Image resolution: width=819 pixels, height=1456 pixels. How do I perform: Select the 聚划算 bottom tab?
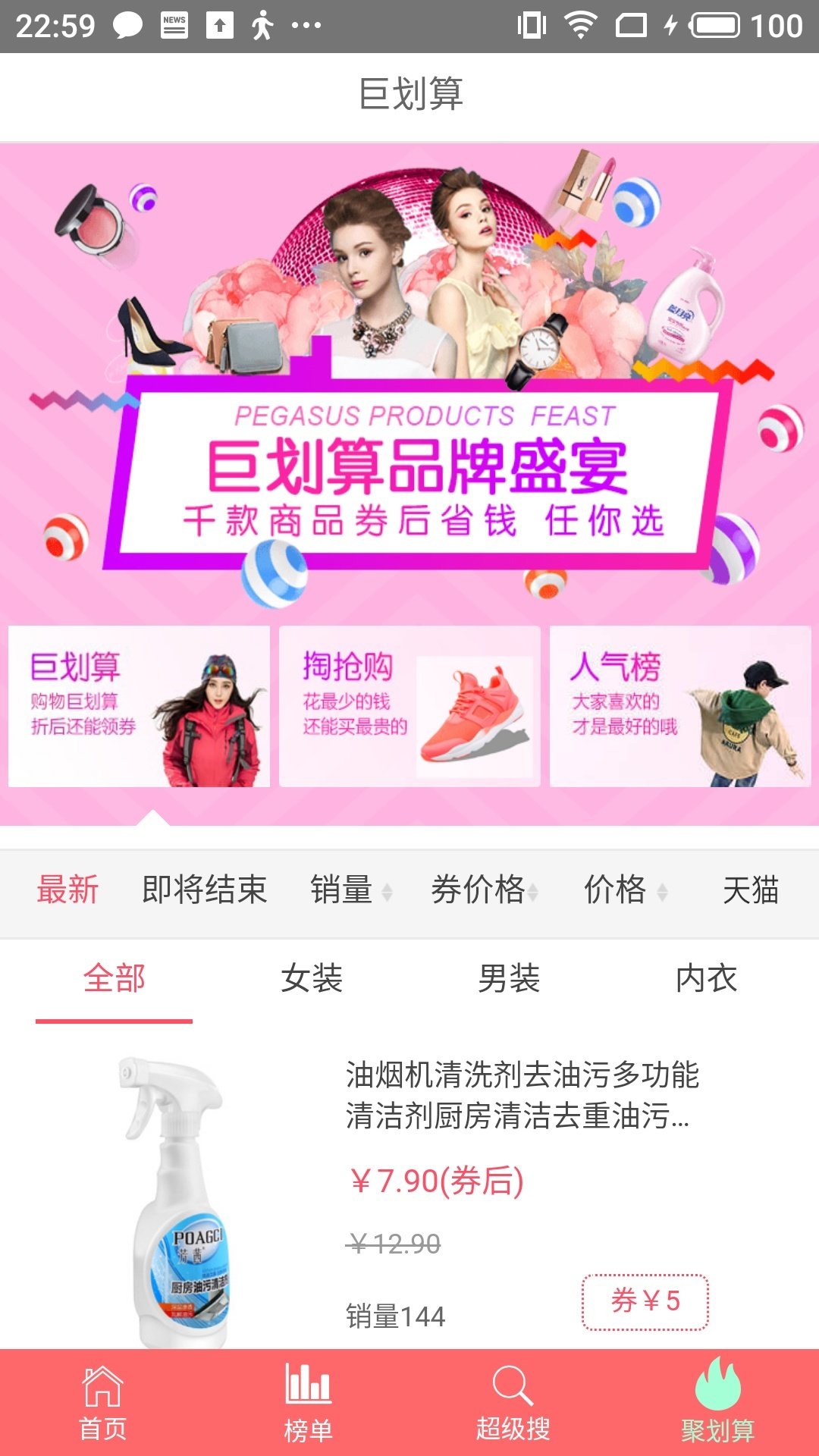(x=717, y=1403)
